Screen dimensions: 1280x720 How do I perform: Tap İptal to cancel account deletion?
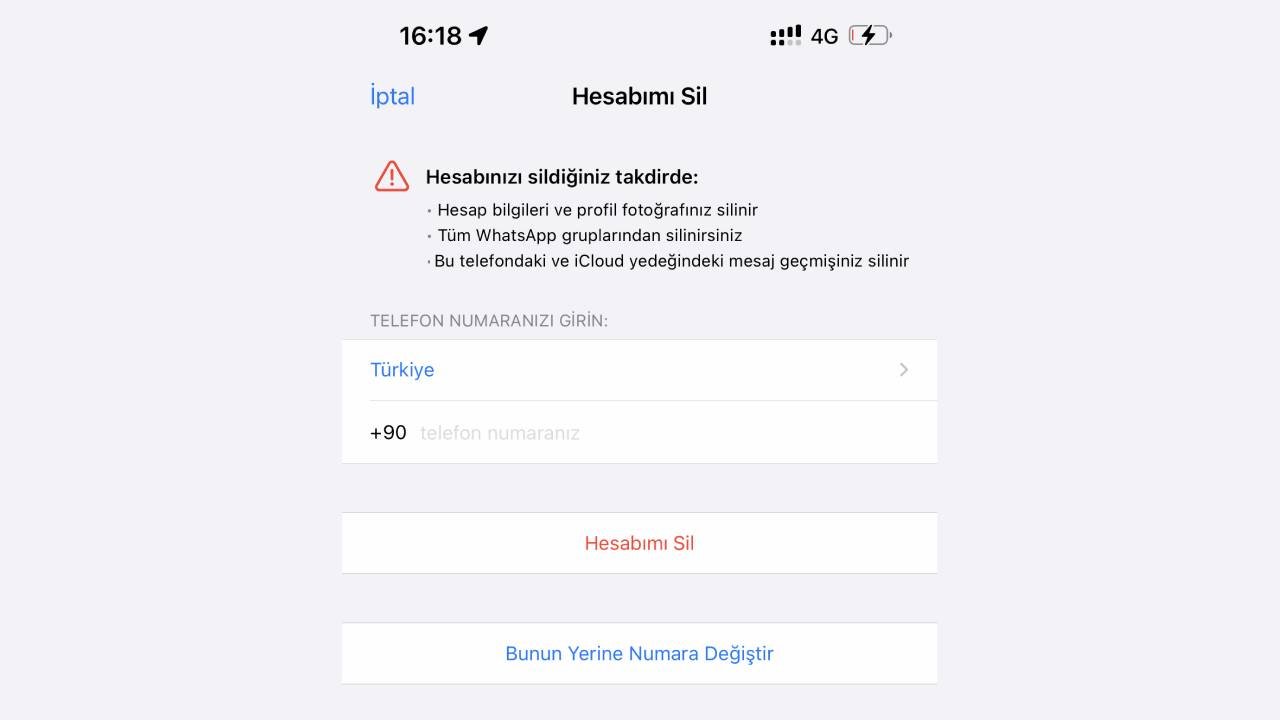coord(392,97)
